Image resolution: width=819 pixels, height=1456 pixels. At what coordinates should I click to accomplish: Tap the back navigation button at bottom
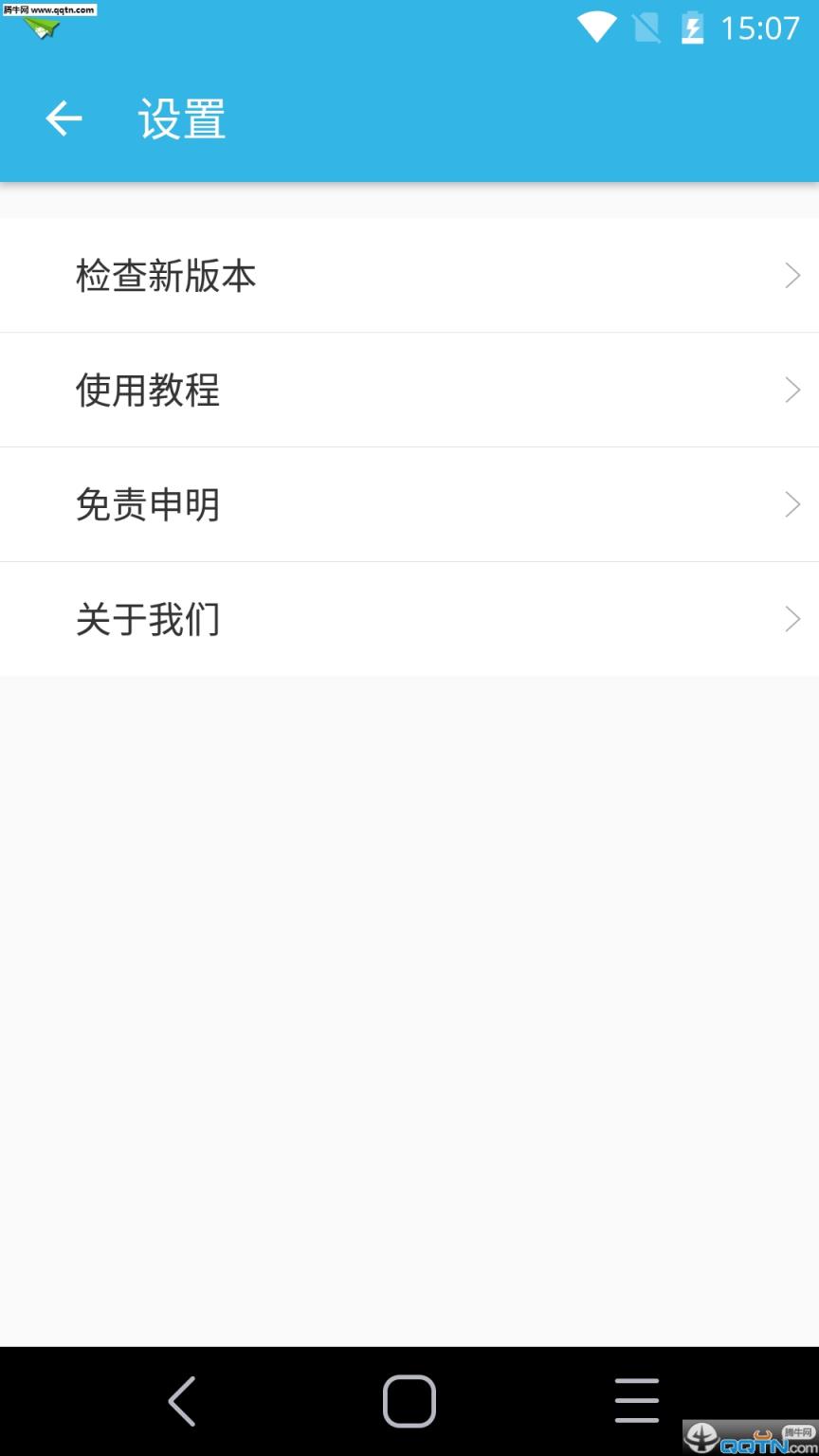(182, 1399)
